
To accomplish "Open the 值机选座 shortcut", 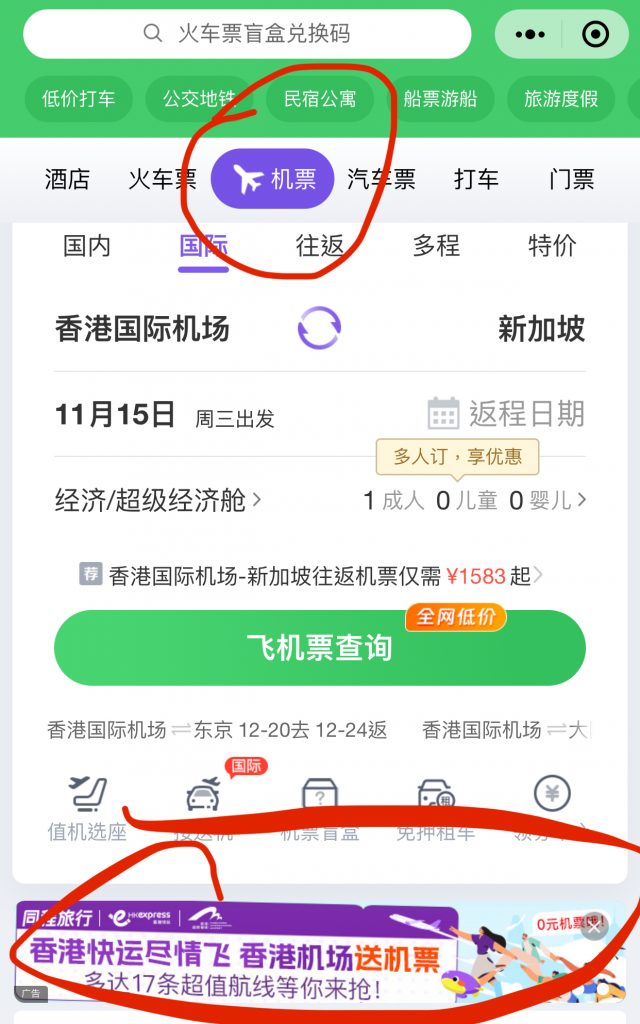I will click(87, 808).
